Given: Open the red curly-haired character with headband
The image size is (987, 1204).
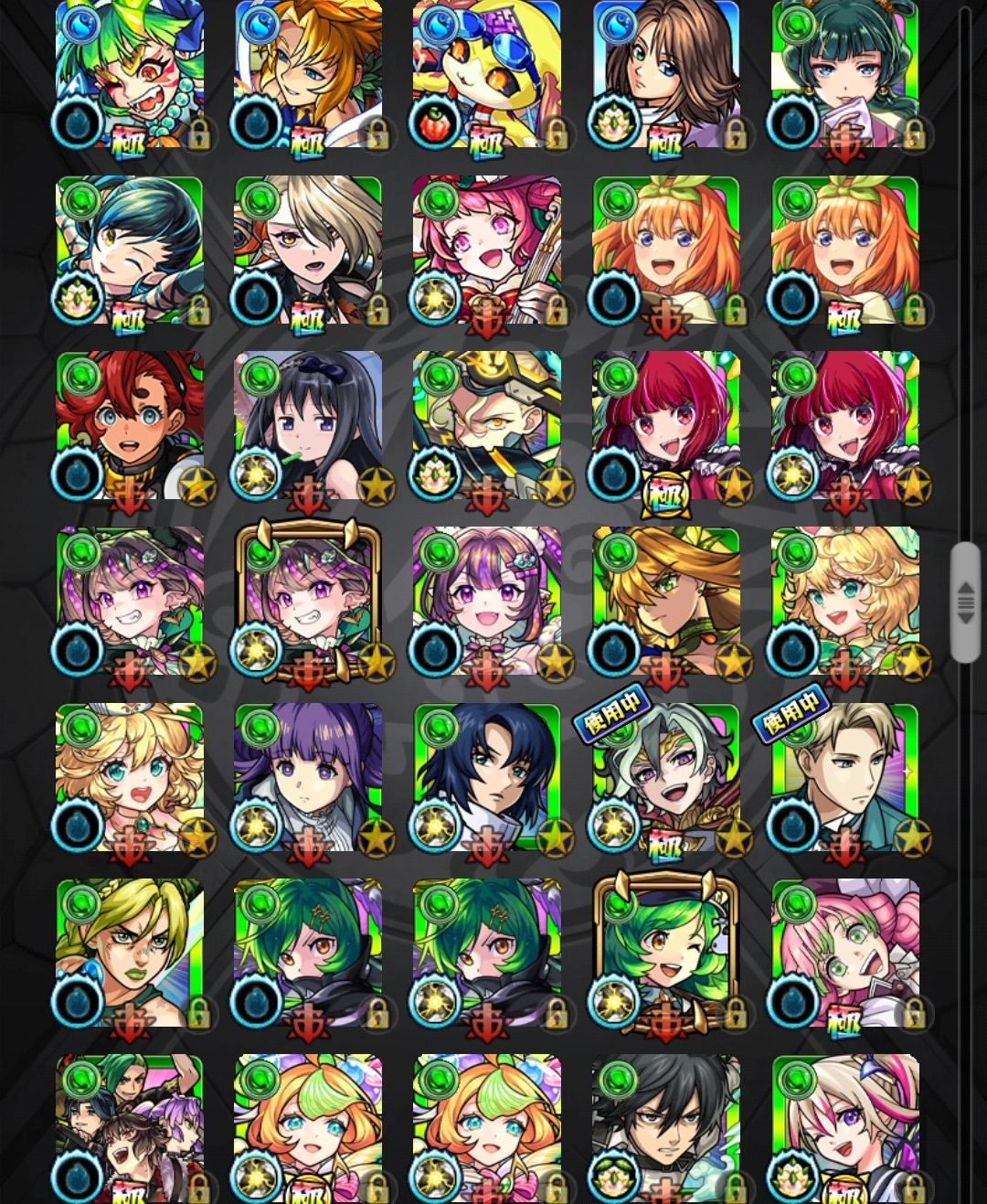Looking at the screenshot, I should 129,425.
